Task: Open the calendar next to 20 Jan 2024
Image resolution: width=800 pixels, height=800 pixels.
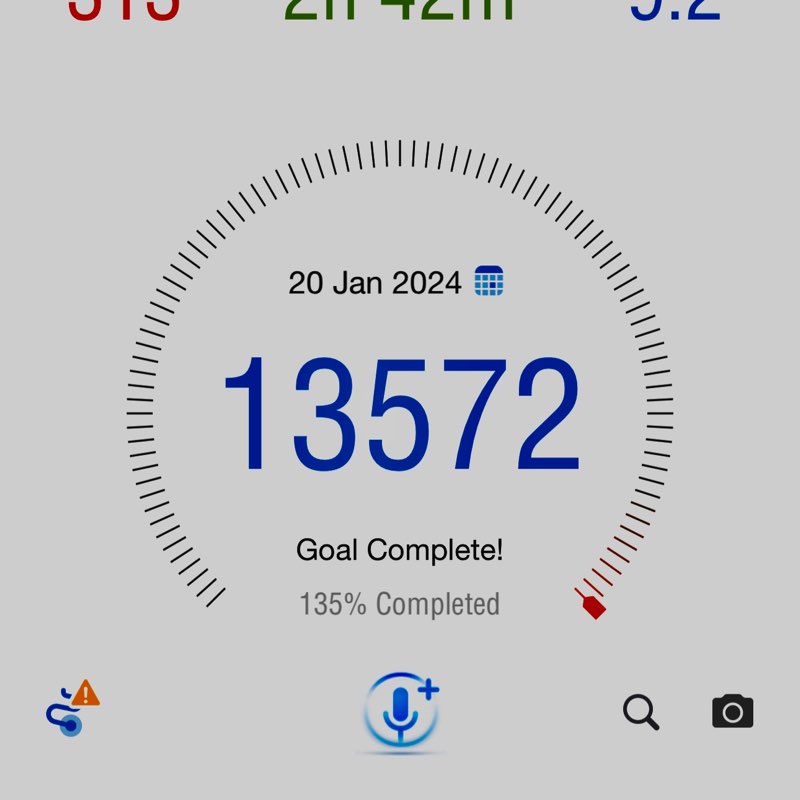Action: pos(489,282)
